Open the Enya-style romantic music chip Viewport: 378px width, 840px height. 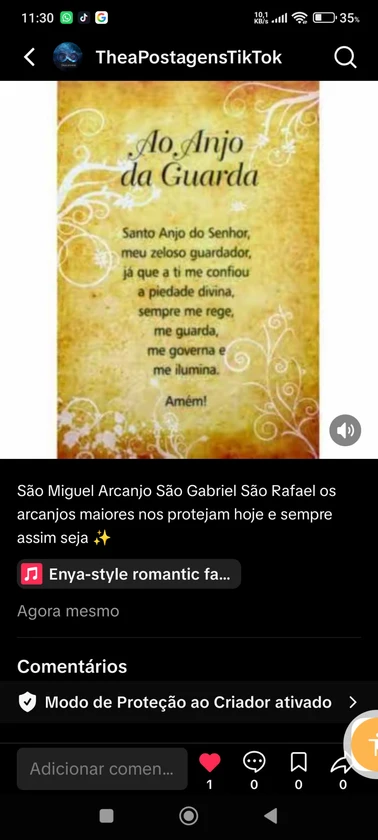click(x=129, y=574)
